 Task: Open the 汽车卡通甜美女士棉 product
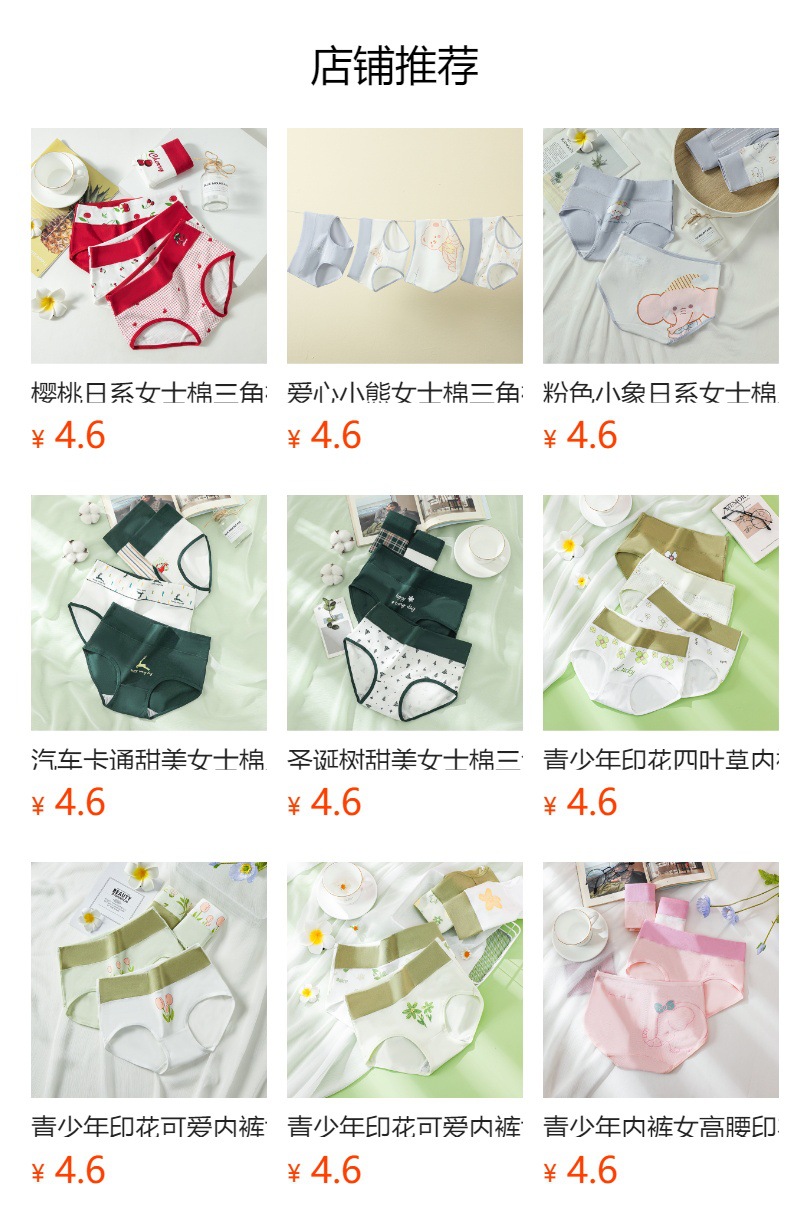coord(148,613)
